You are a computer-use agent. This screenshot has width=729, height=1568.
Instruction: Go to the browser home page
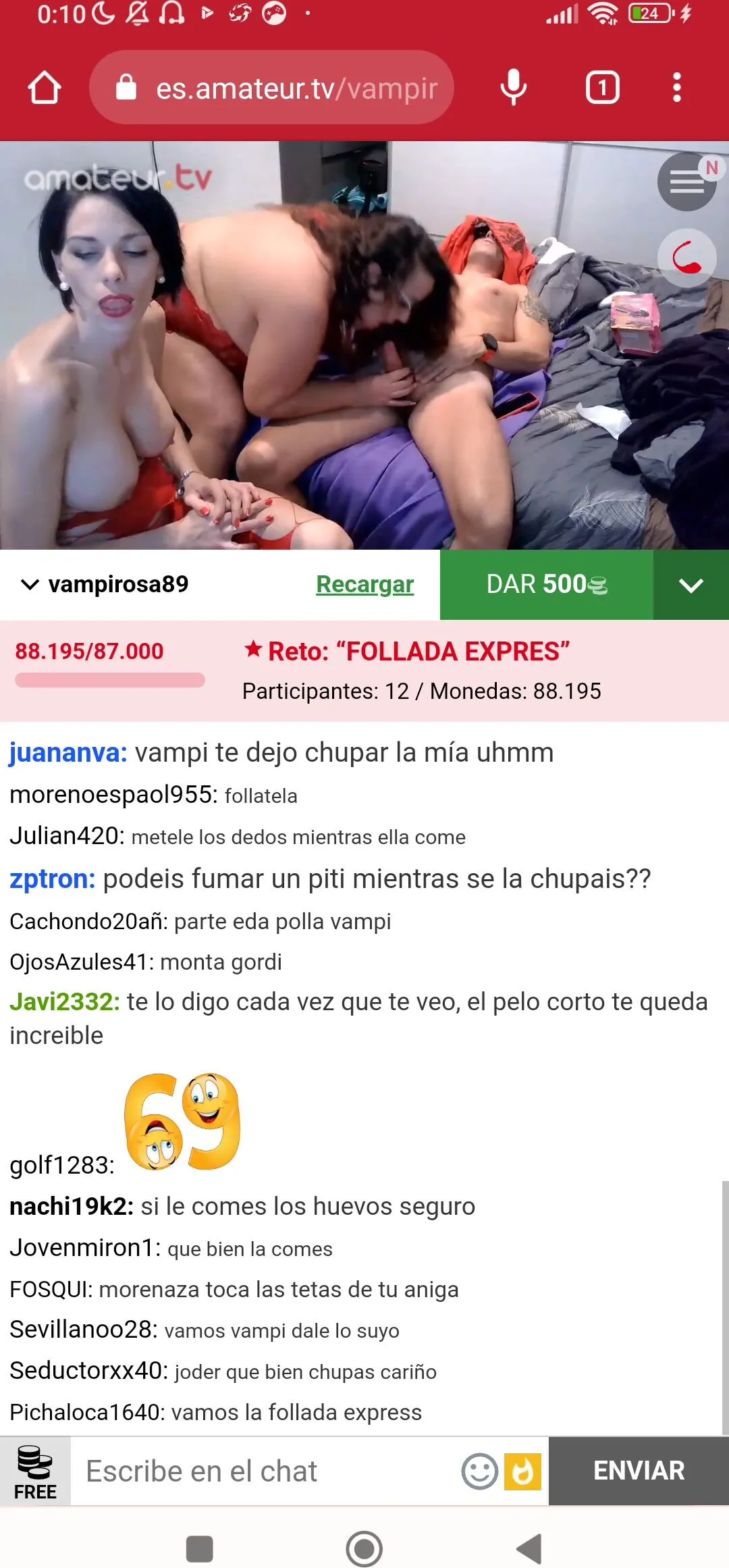(x=45, y=88)
